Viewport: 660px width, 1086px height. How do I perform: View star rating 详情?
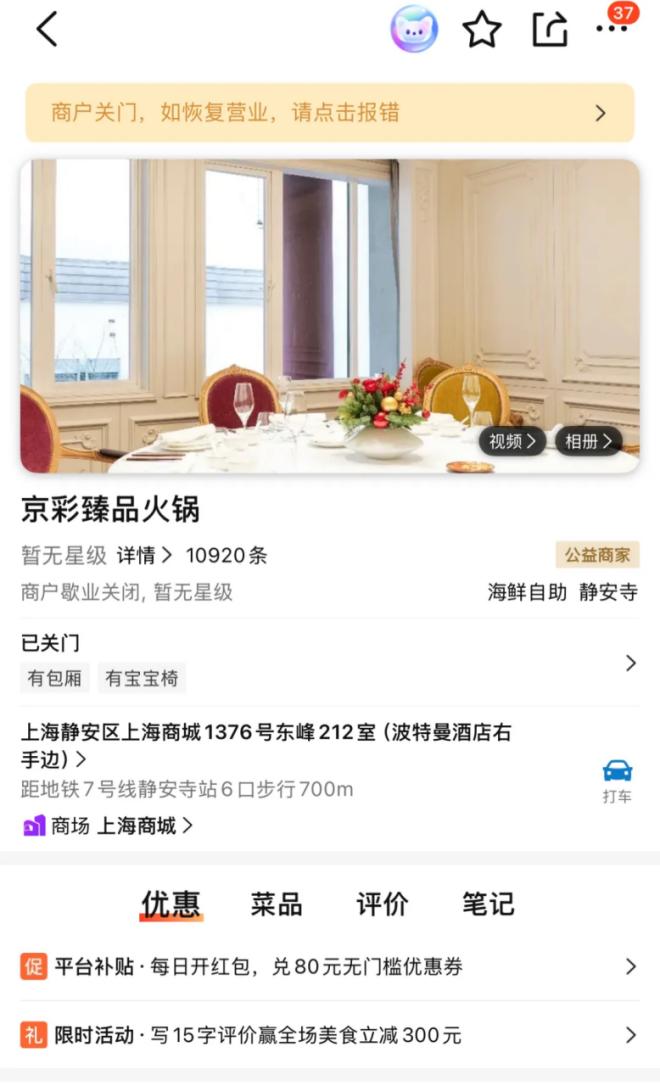coord(144,555)
